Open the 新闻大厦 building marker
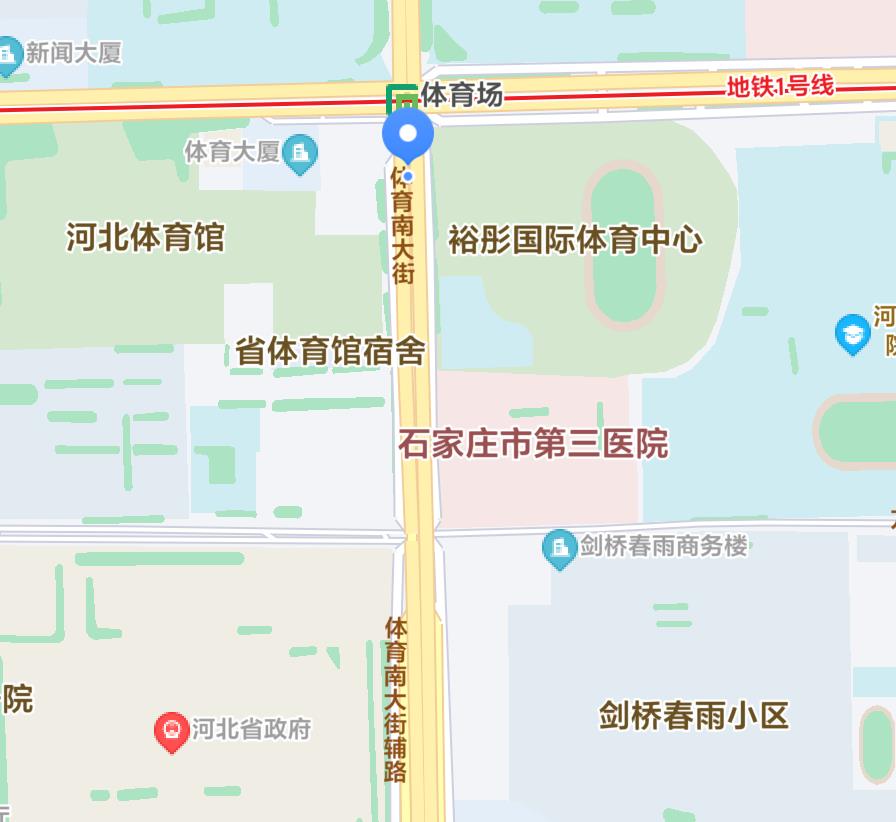The height and width of the screenshot is (822, 896). tap(8, 55)
